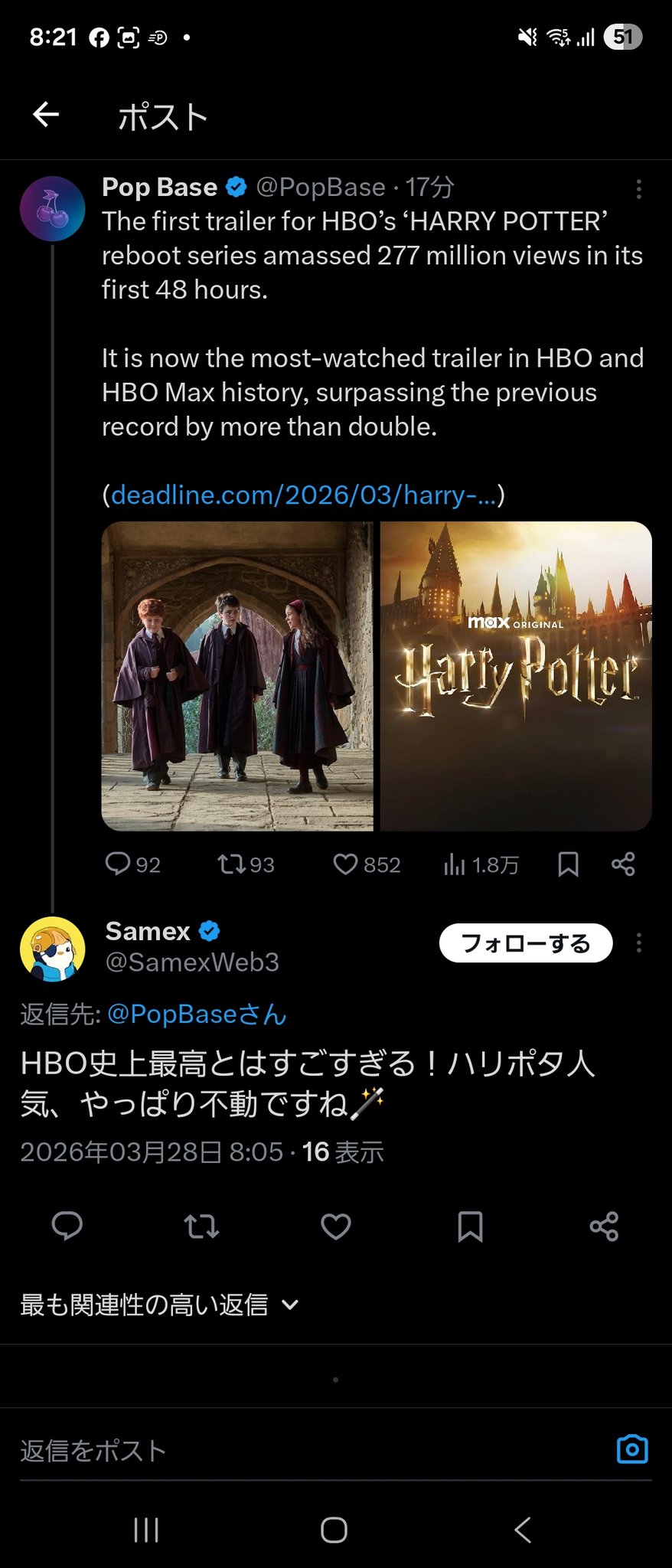View the photo of three students in robes

pyautogui.click(x=237, y=676)
